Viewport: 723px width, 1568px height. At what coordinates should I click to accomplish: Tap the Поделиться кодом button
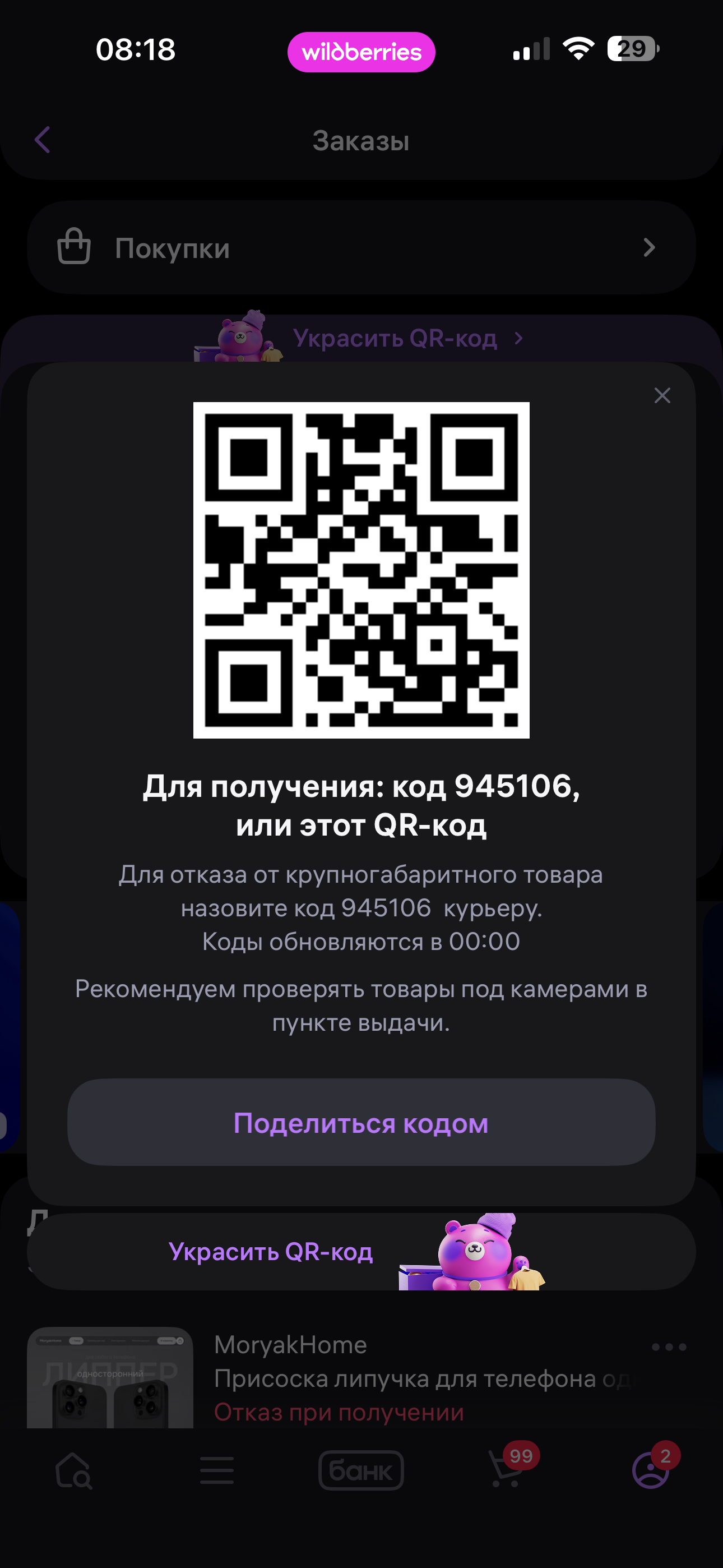click(x=361, y=1122)
